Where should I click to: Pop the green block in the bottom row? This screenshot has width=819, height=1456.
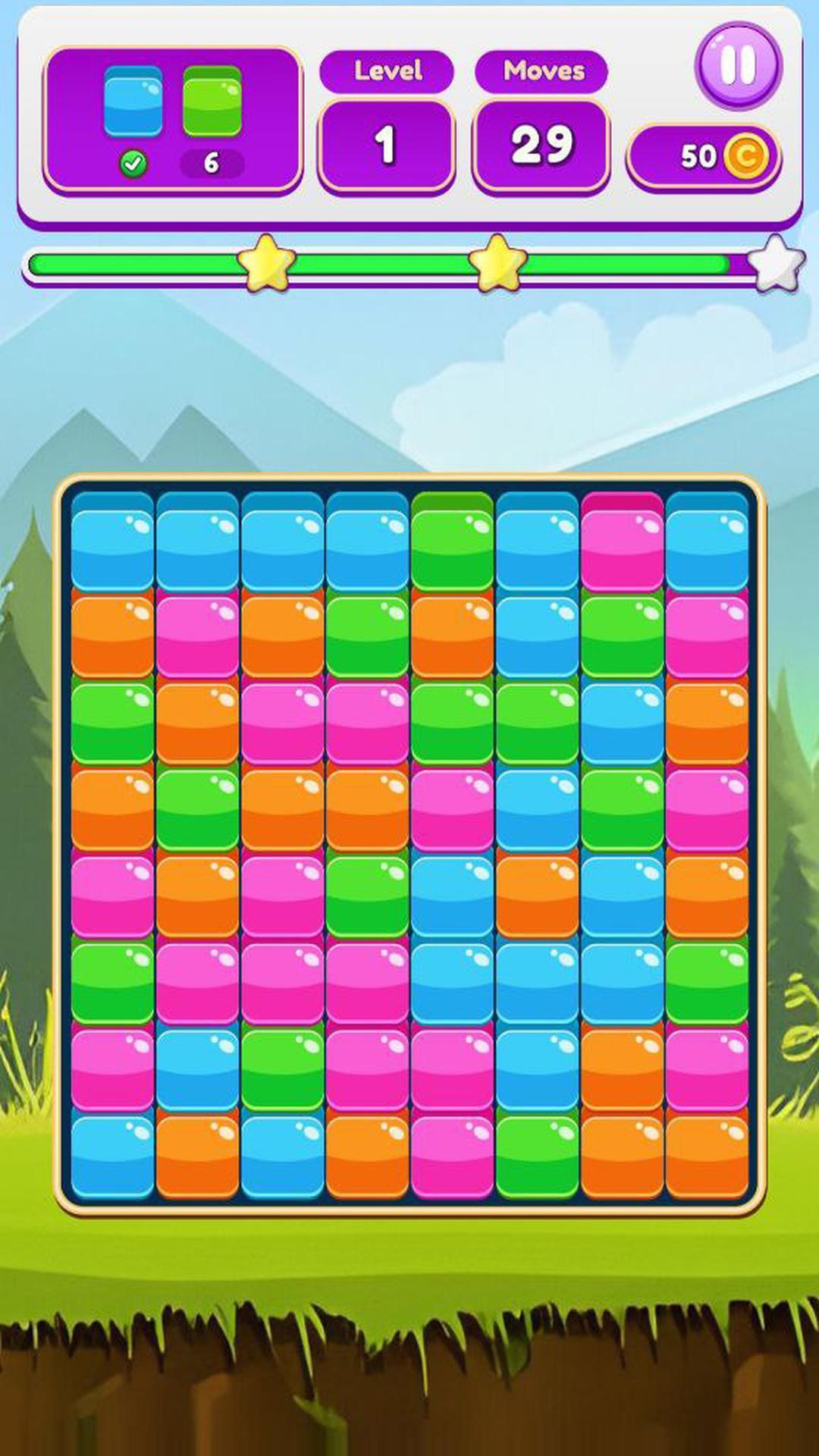[x=537, y=1156]
